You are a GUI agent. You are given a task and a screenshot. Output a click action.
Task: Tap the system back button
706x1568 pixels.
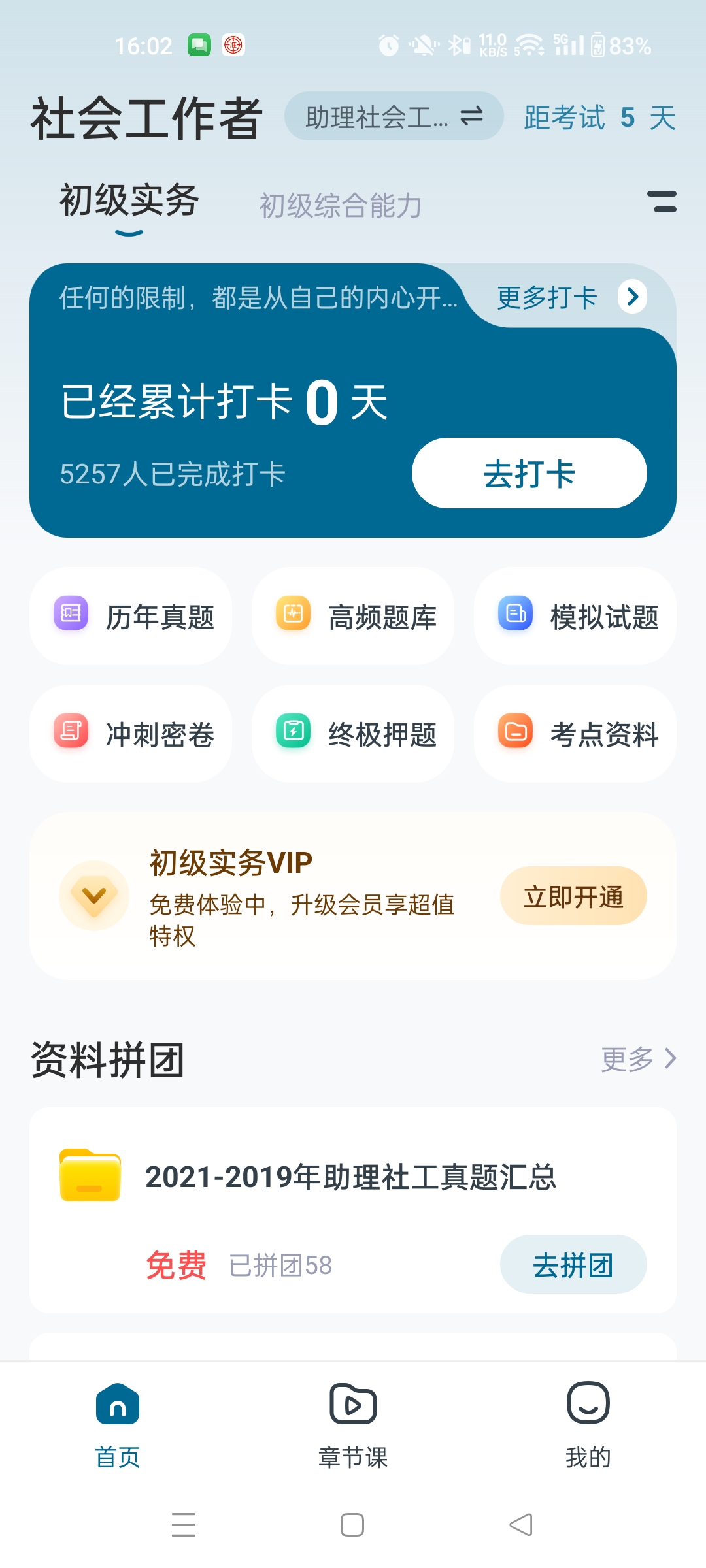click(521, 1525)
